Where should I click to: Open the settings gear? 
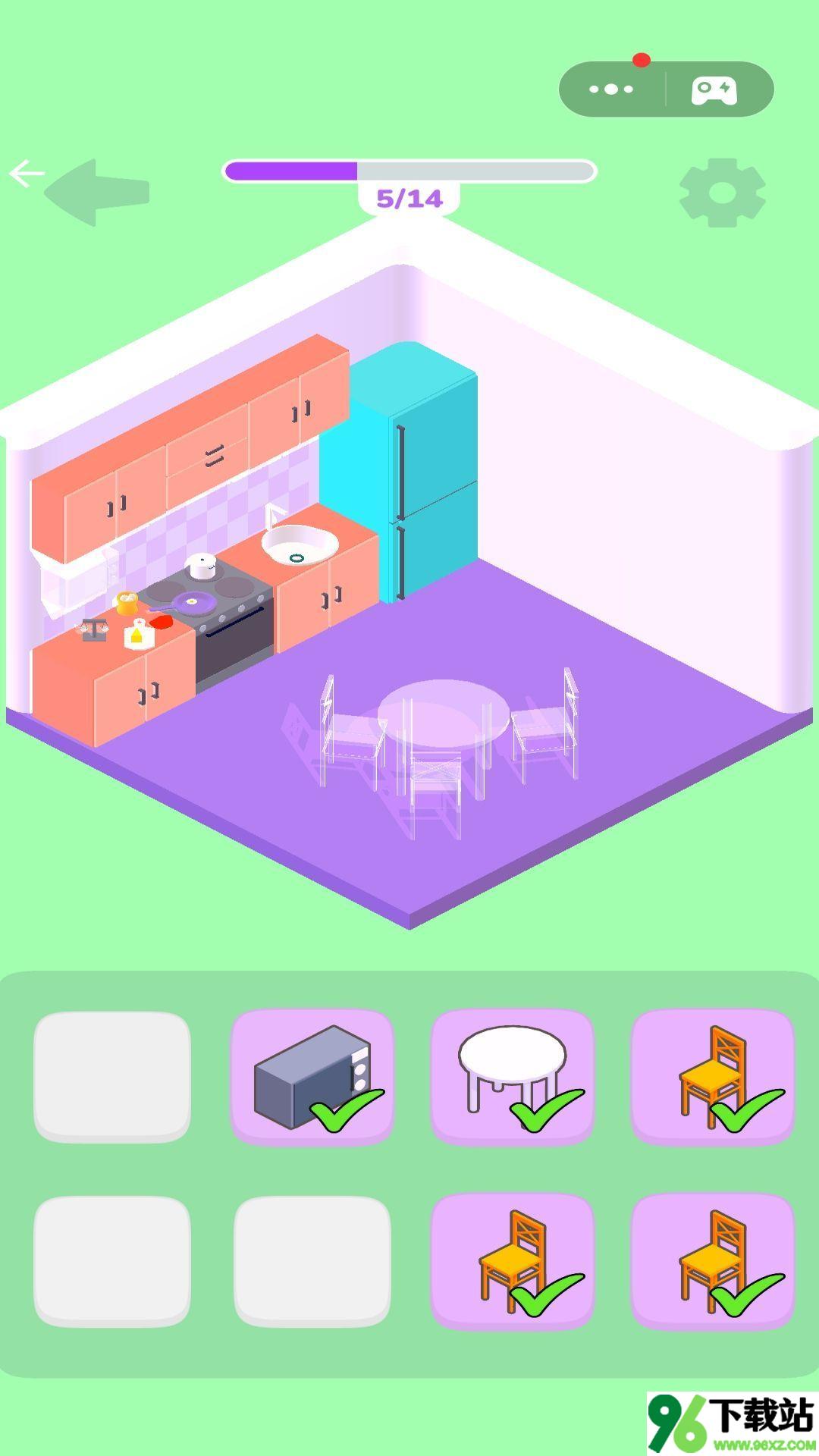coord(722,193)
